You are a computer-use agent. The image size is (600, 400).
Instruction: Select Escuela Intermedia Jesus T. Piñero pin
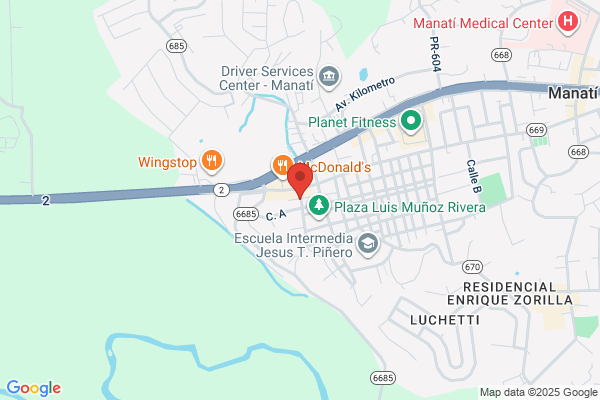coord(368,245)
